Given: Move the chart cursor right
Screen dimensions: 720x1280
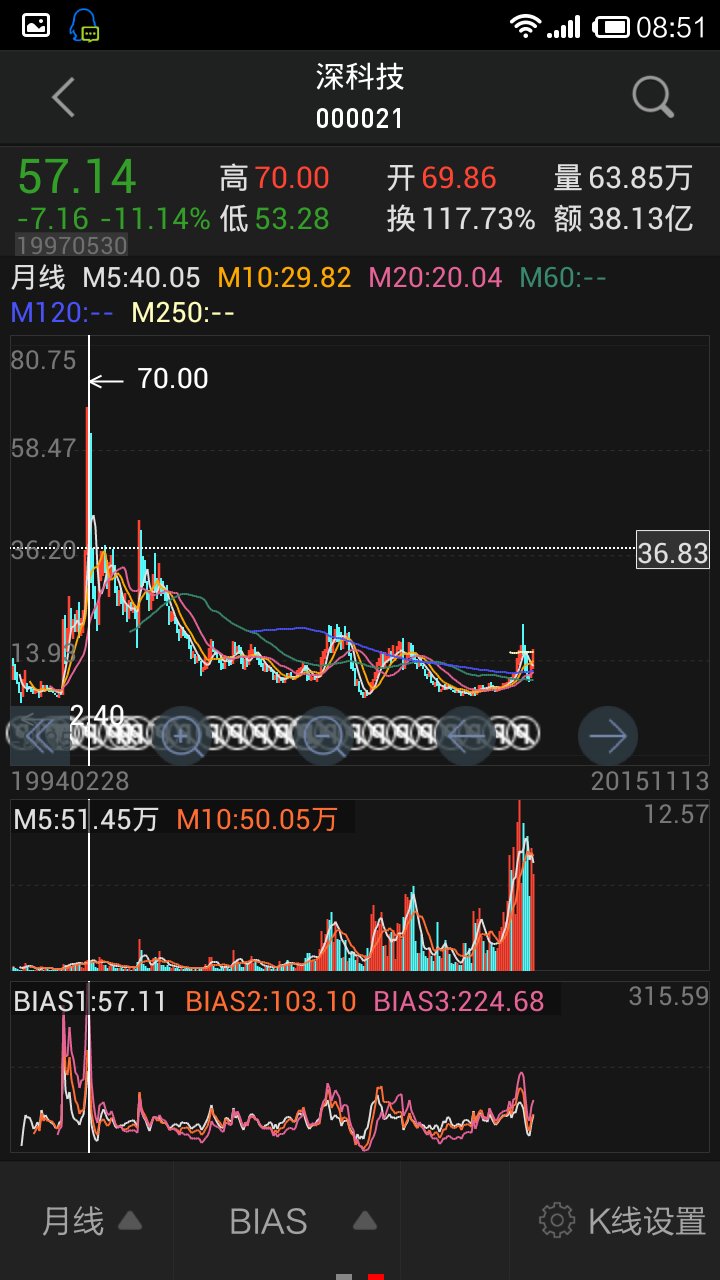Looking at the screenshot, I should (x=607, y=736).
